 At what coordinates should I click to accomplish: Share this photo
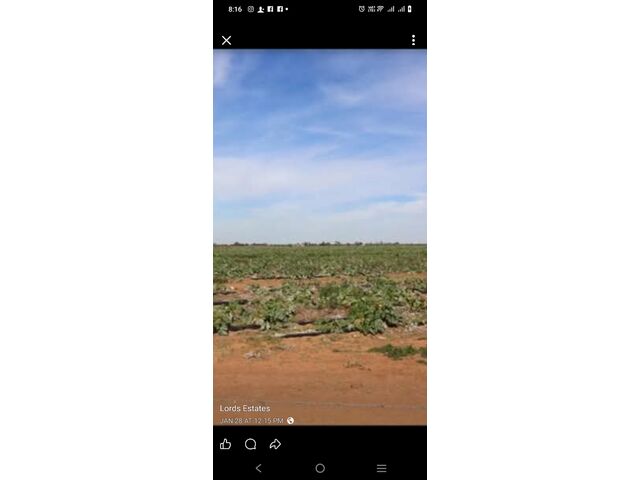click(x=275, y=444)
